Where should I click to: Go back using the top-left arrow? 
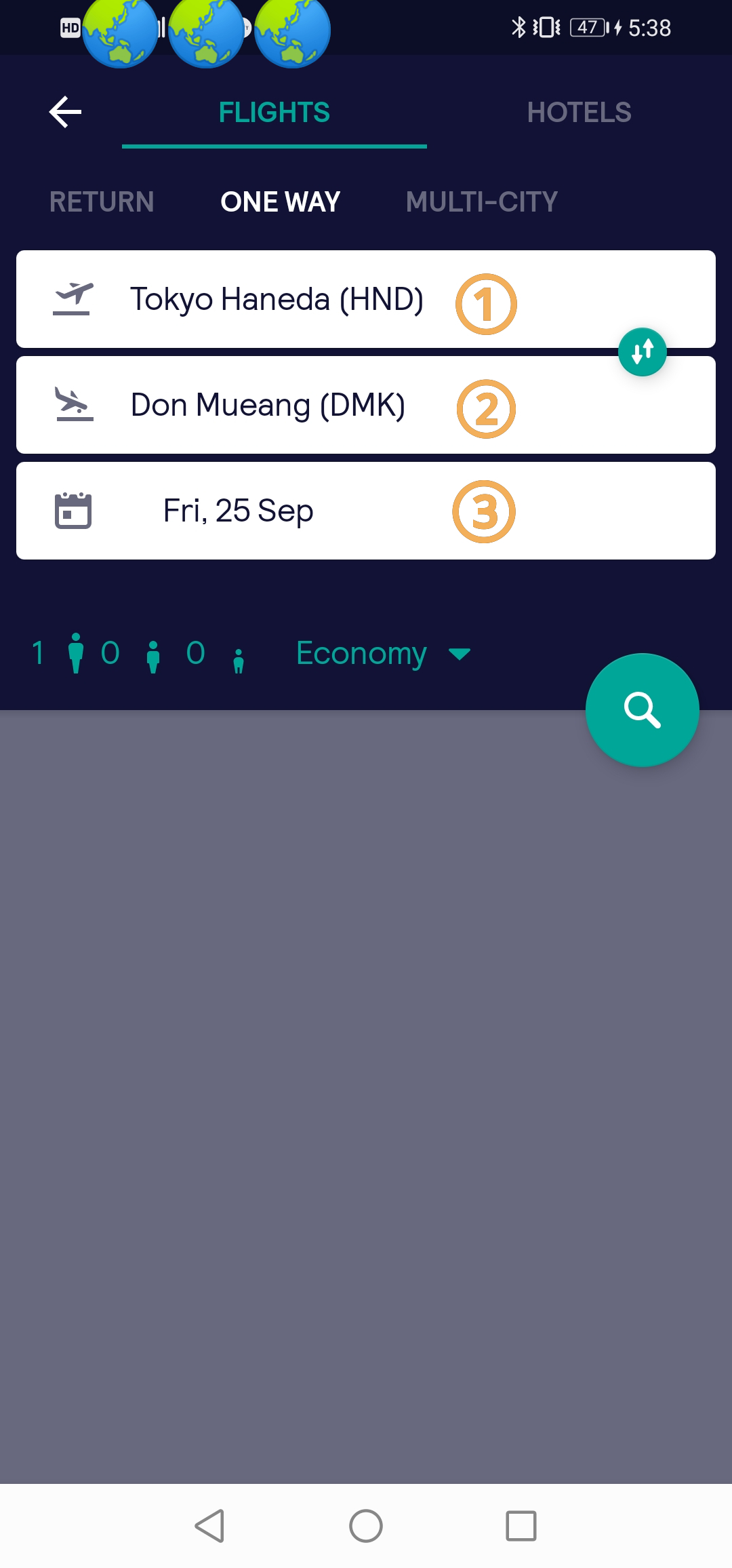click(x=66, y=112)
